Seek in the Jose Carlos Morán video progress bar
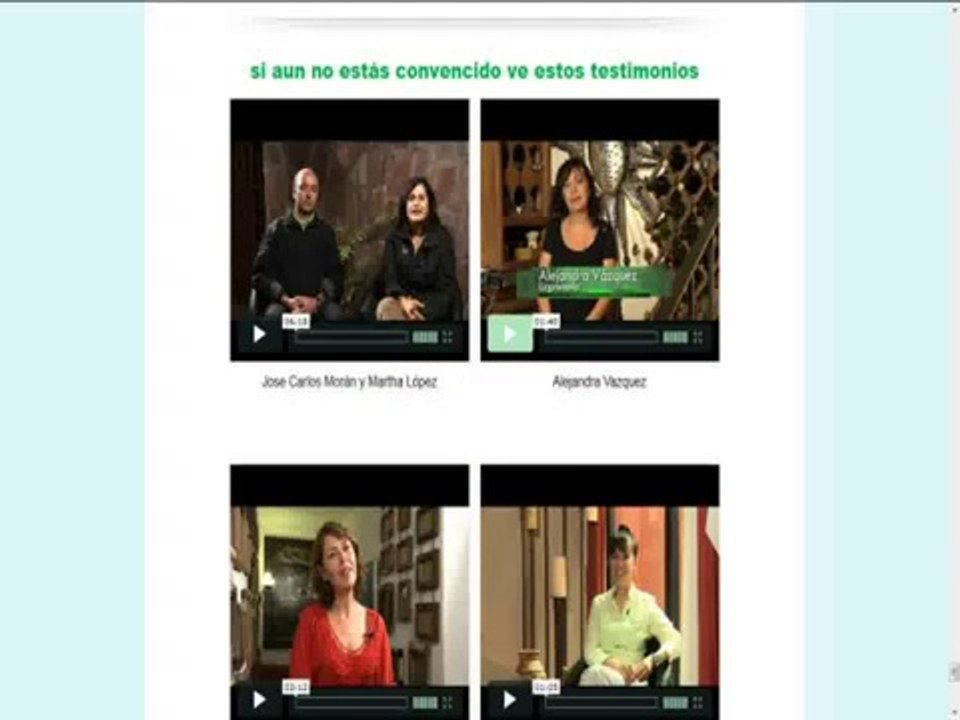 (x=350, y=337)
